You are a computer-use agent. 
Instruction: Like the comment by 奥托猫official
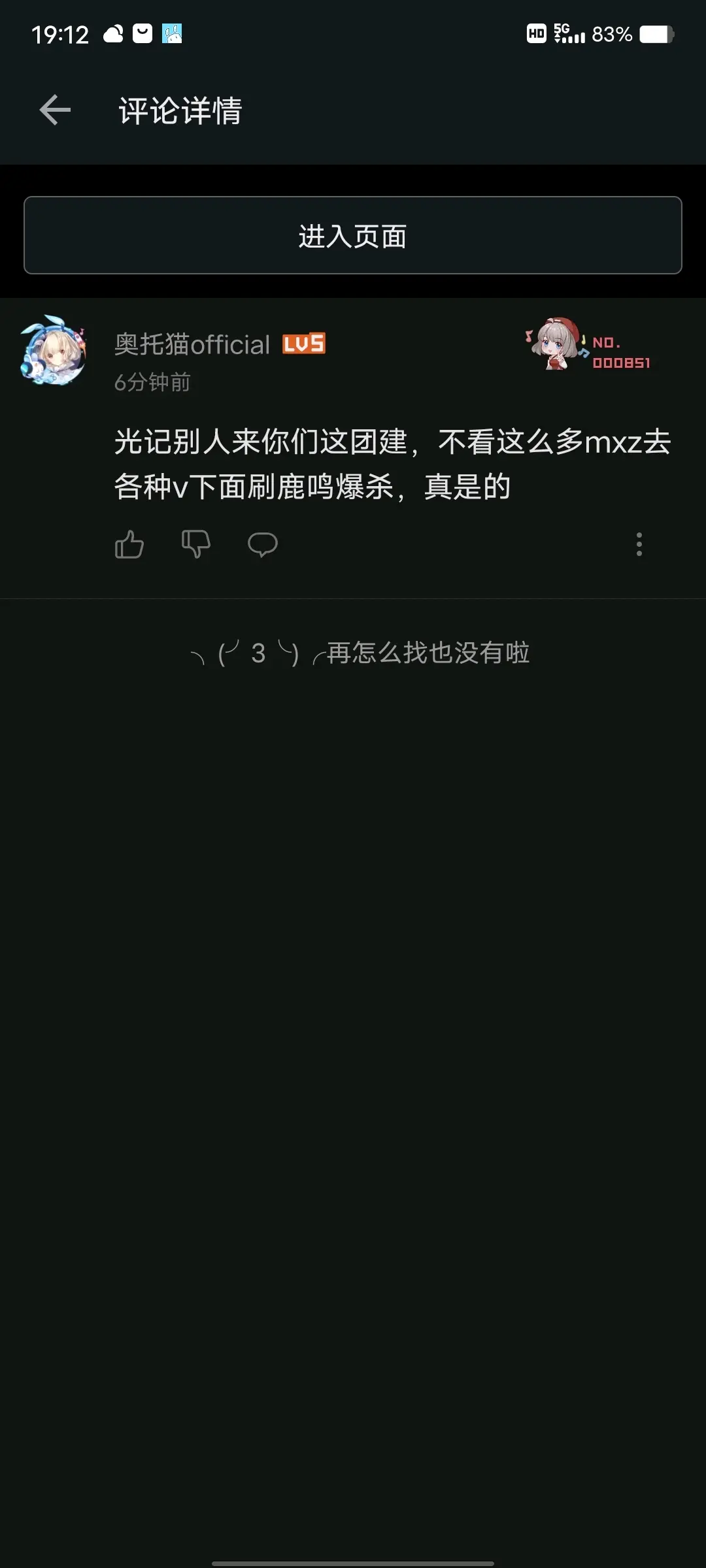click(129, 544)
